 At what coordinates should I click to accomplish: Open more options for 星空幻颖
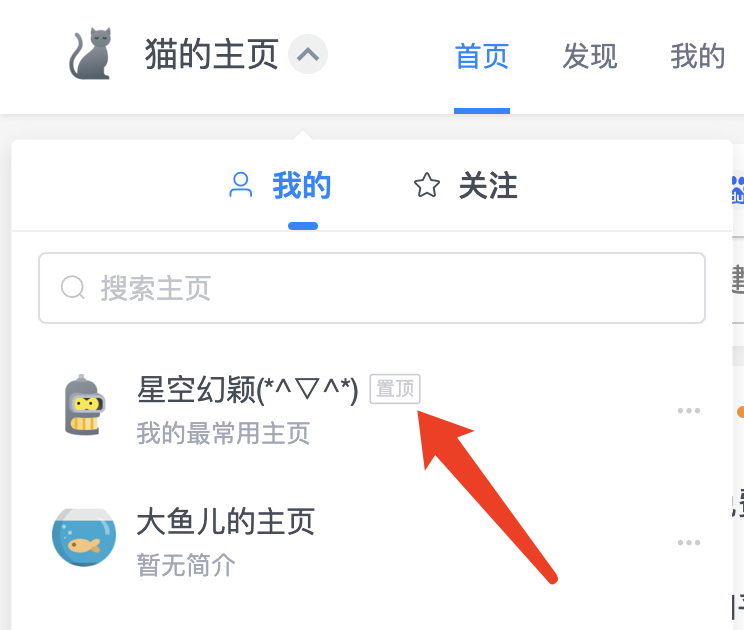point(688,410)
